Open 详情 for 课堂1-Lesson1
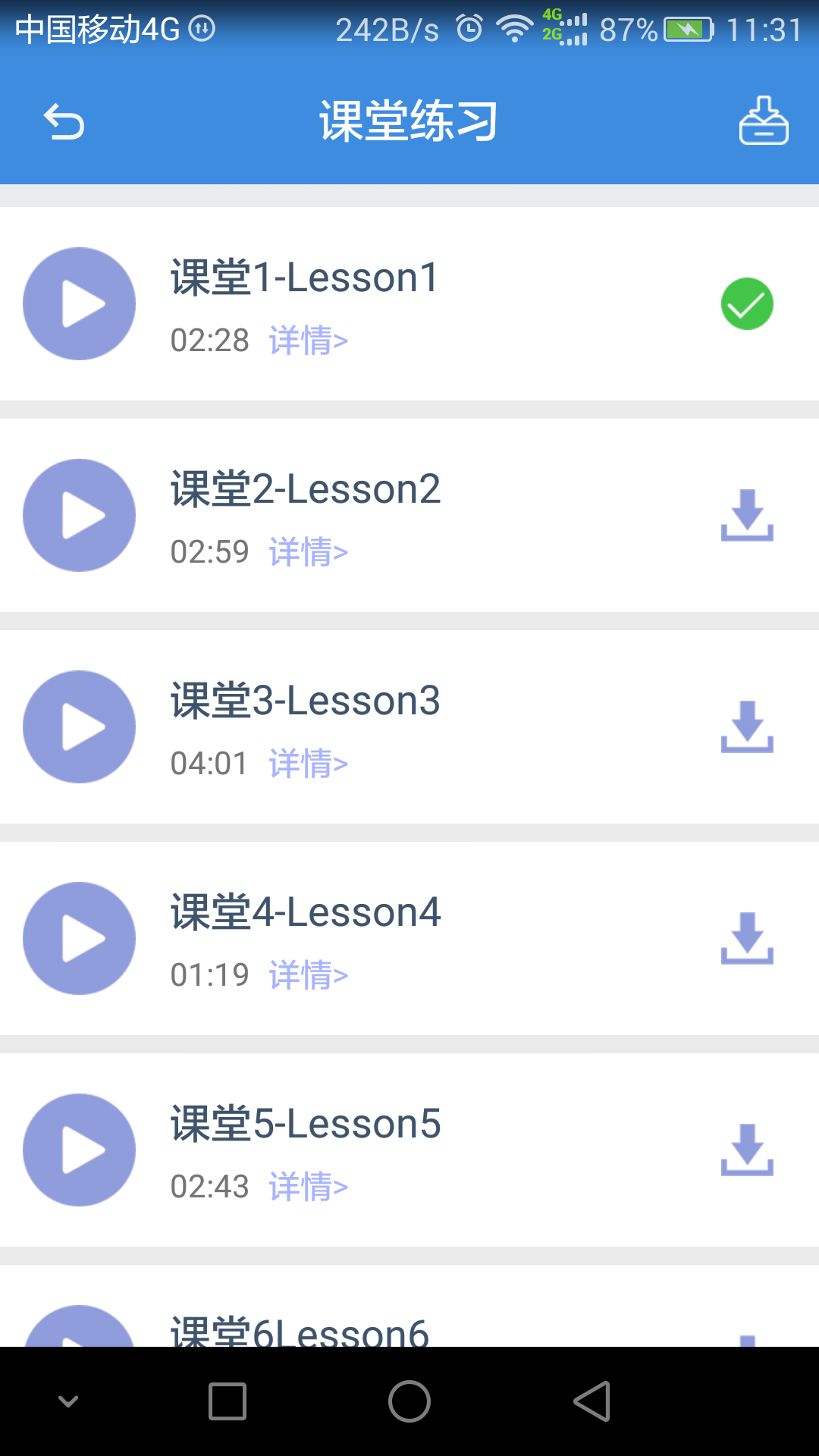 [308, 340]
